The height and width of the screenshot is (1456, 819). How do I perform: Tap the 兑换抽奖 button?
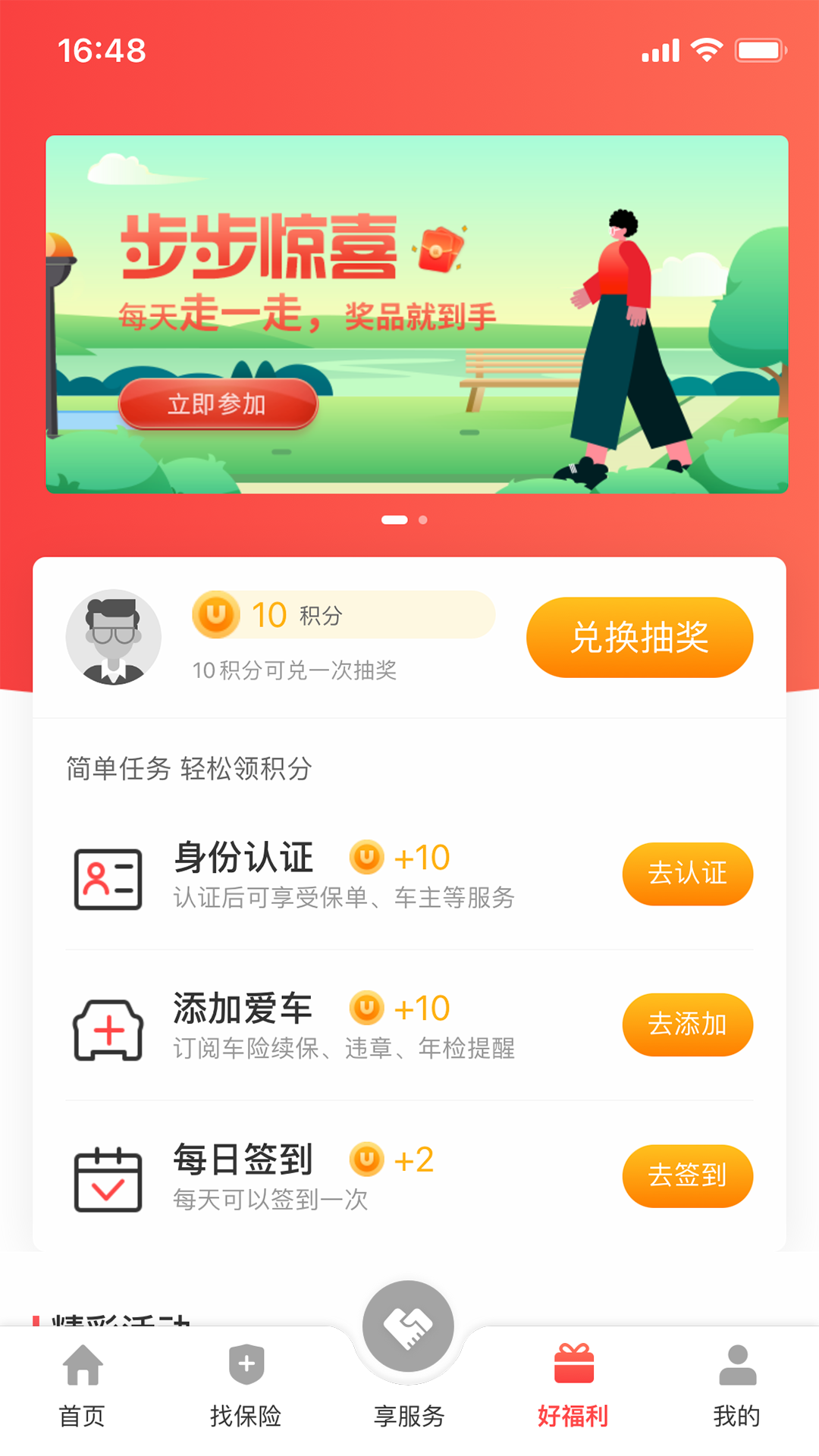click(639, 637)
